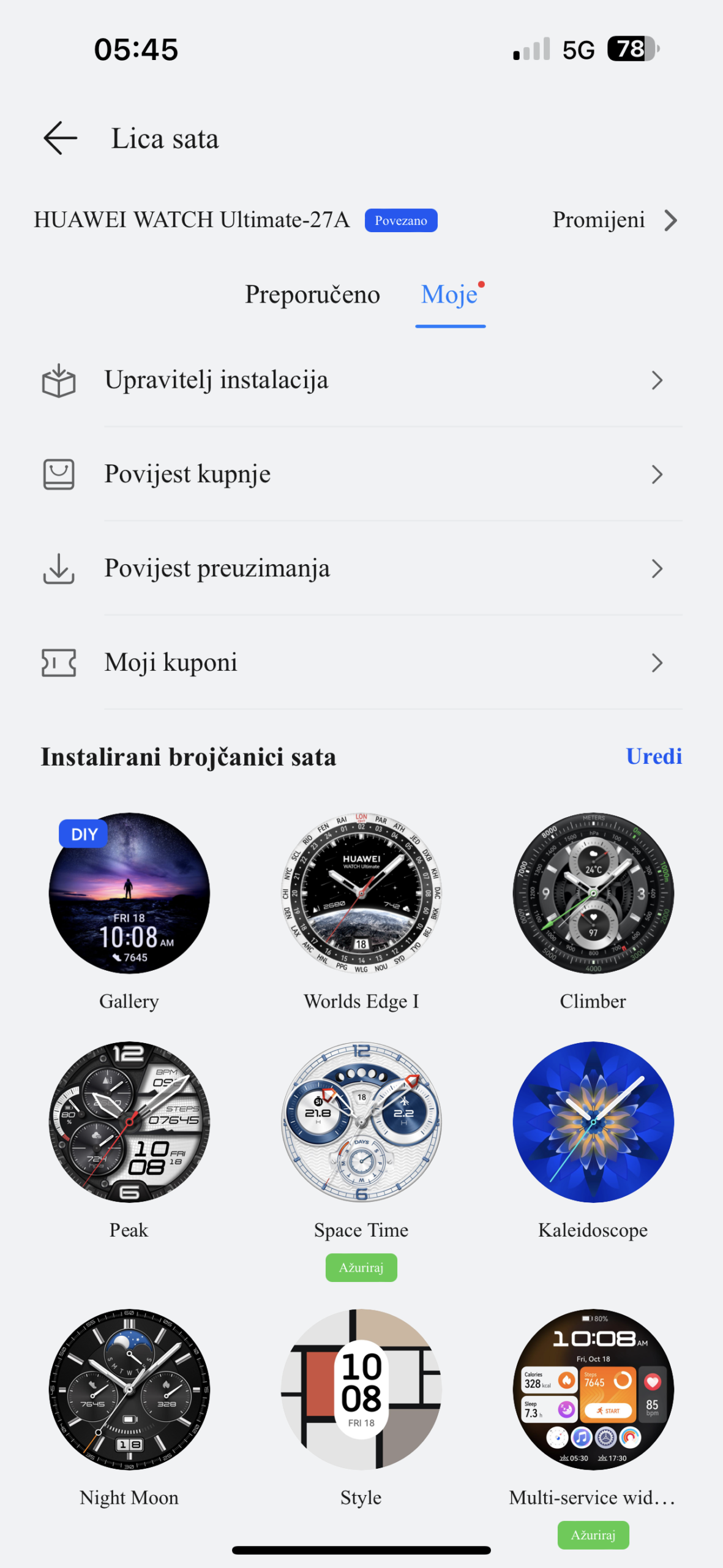
Task: Switch to the Preporučeno tab
Action: click(312, 295)
